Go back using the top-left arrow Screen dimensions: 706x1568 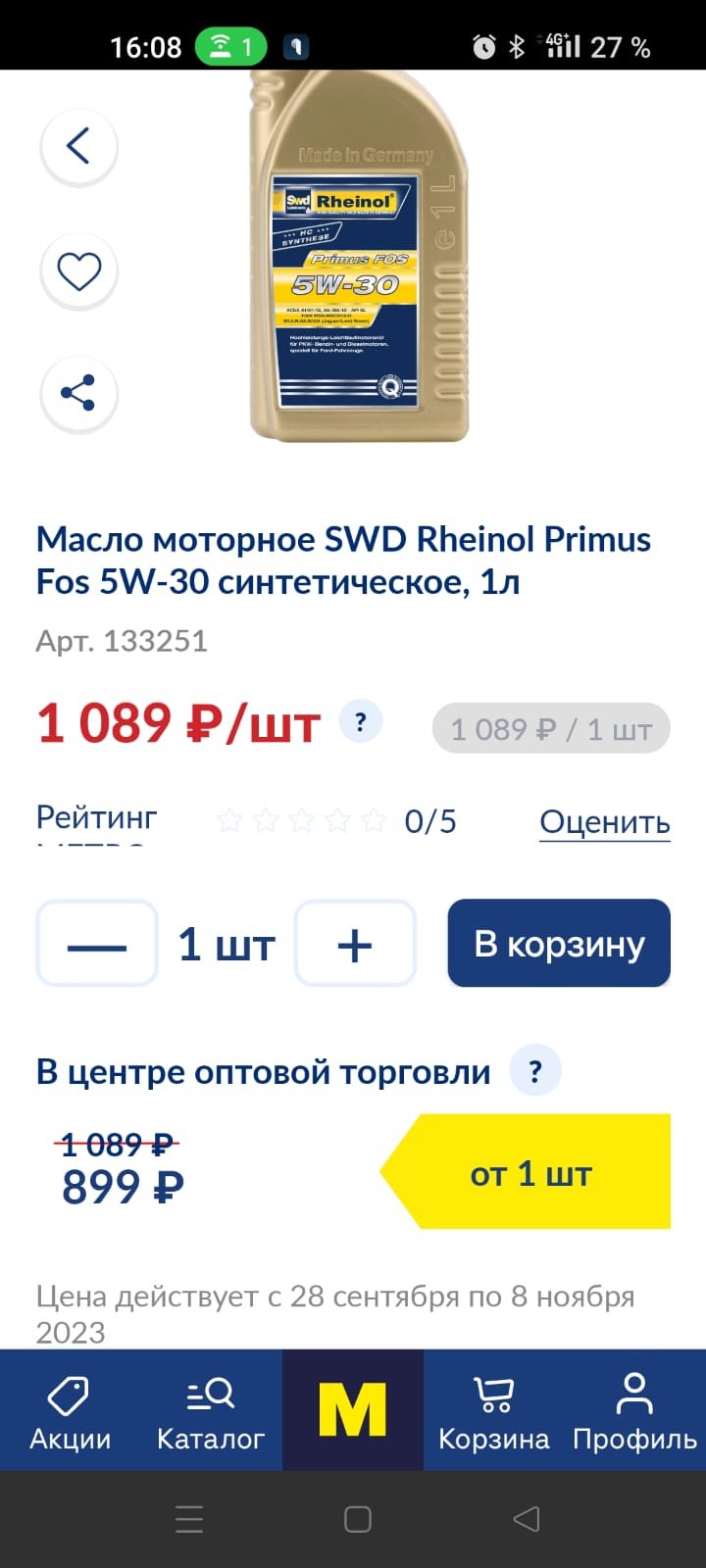(x=78, y=146)
